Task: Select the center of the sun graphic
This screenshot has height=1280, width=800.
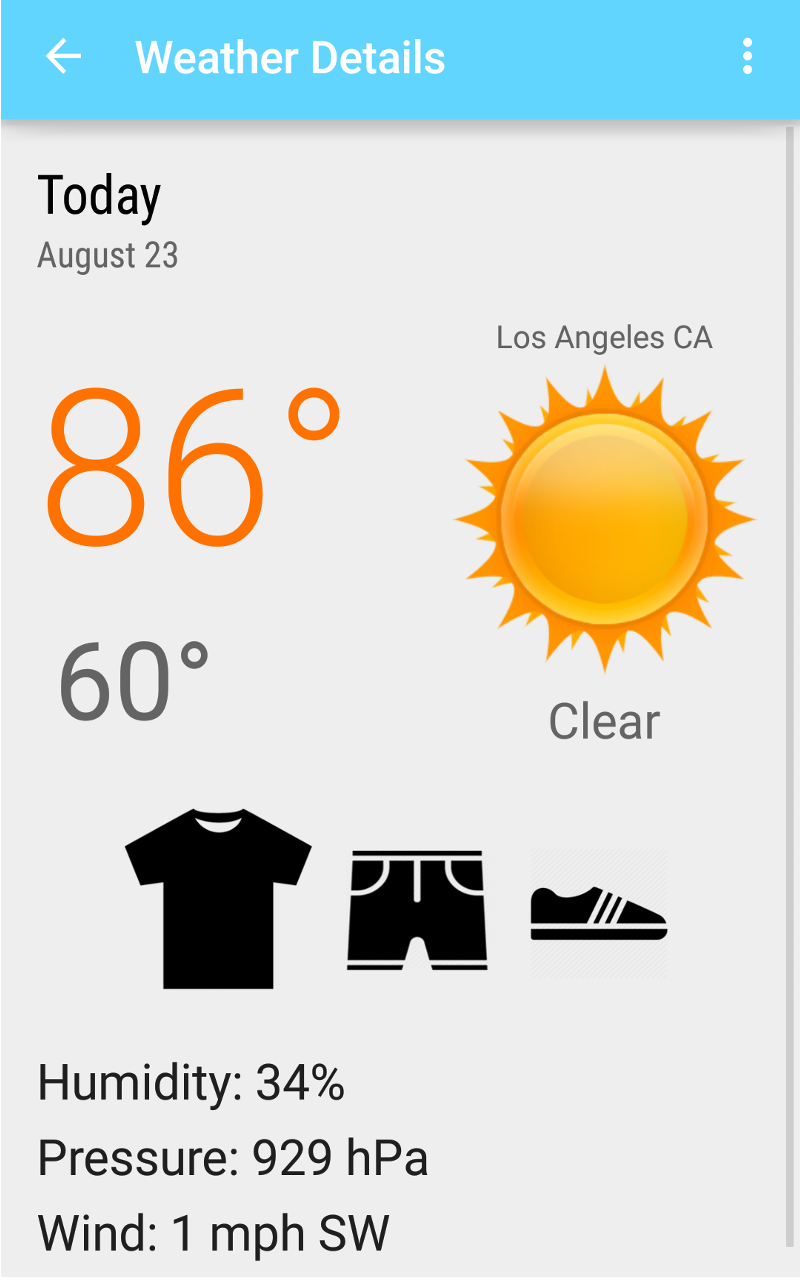Action: tap(603, 510)
